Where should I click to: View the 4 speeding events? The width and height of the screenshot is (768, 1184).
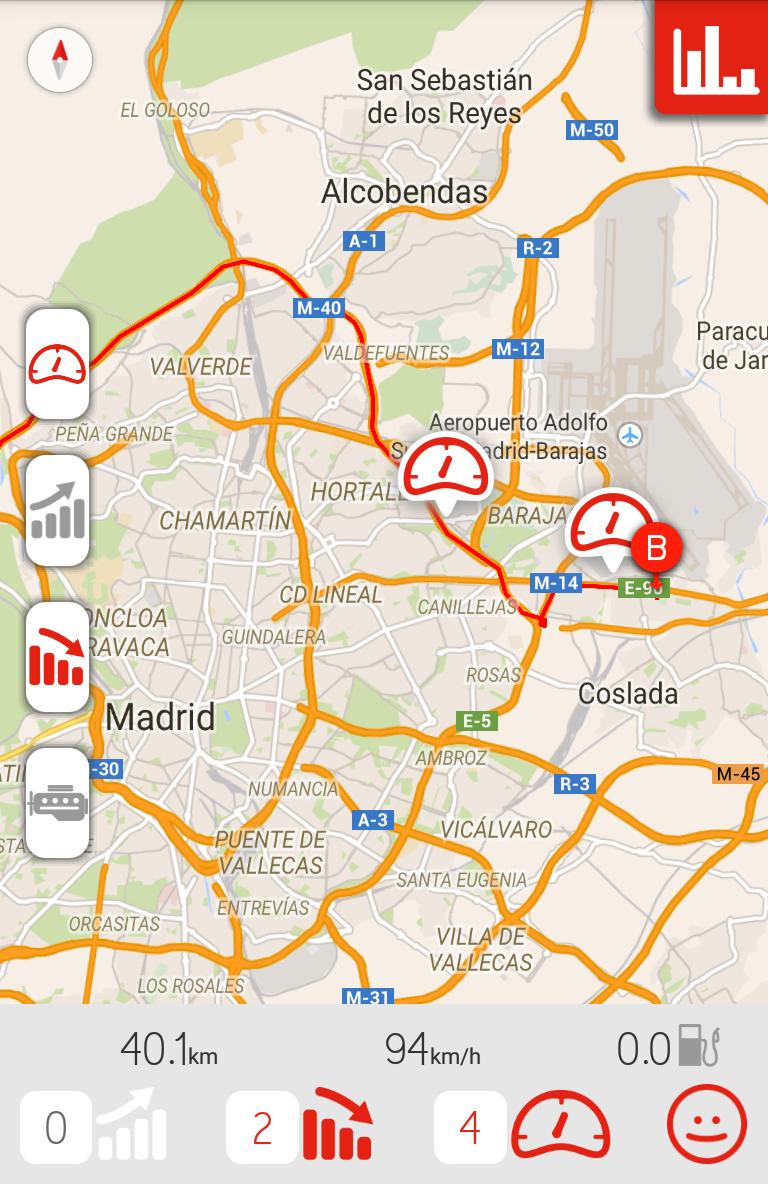tap(523, 1127)
